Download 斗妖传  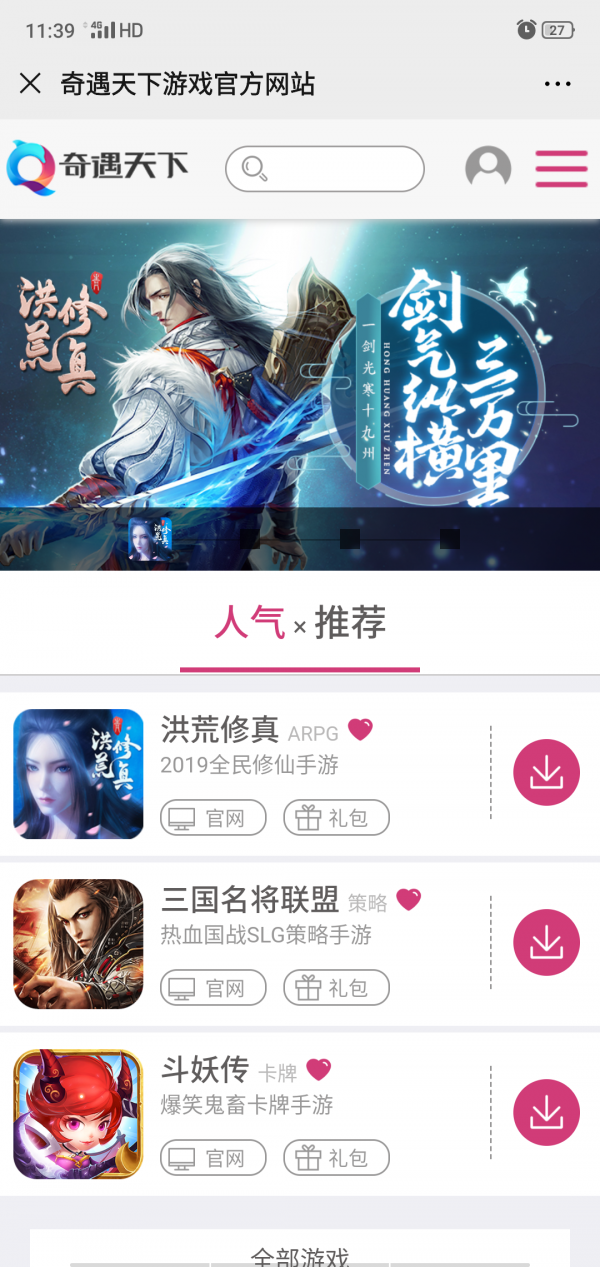[546, 1112]
